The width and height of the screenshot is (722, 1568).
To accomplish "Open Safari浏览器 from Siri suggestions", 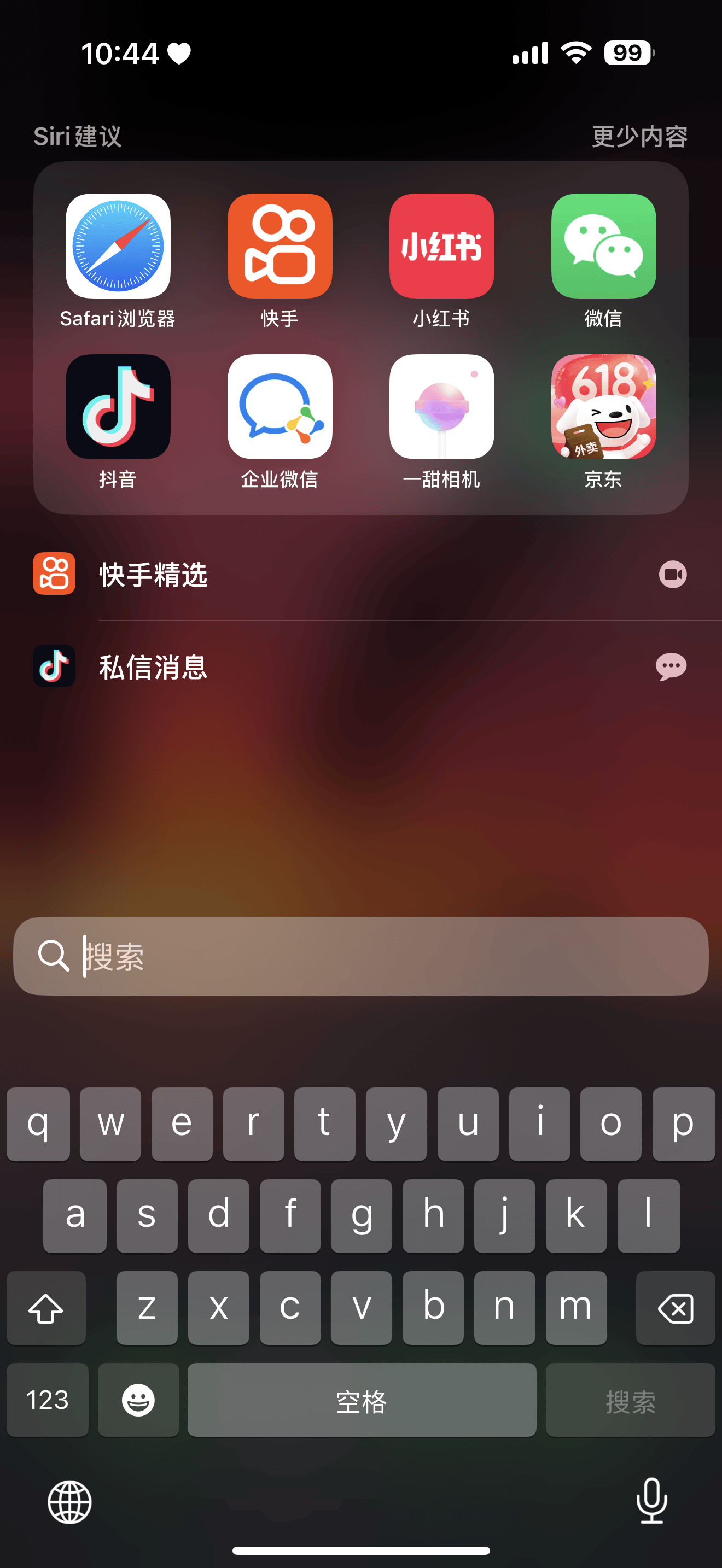I will pyautogui.click(x=118, y=246).
